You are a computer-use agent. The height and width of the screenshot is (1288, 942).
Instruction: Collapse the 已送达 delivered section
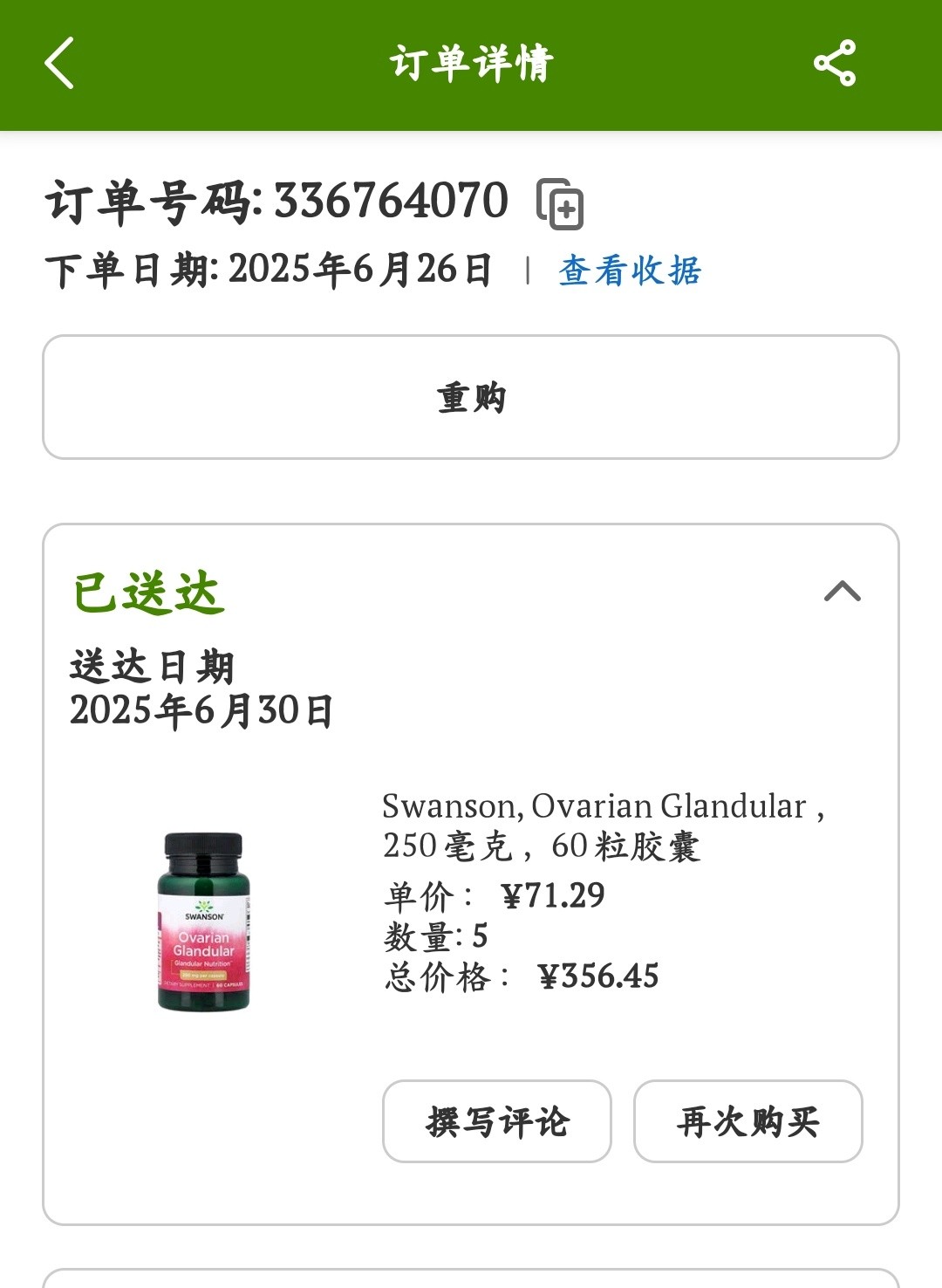tap(843, 593)
